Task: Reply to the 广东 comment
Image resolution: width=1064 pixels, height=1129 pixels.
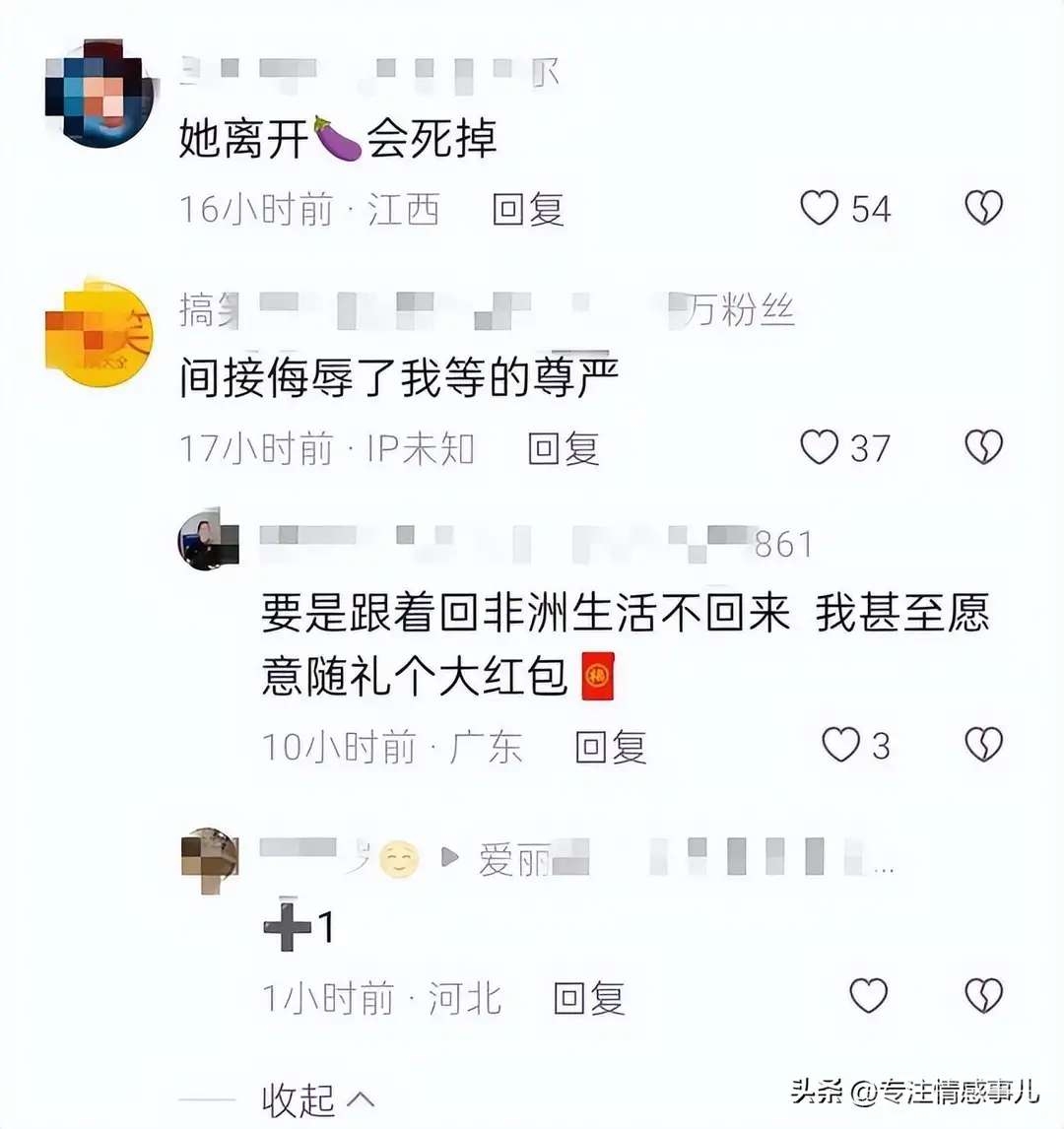Action: click(x=611, y=747)
